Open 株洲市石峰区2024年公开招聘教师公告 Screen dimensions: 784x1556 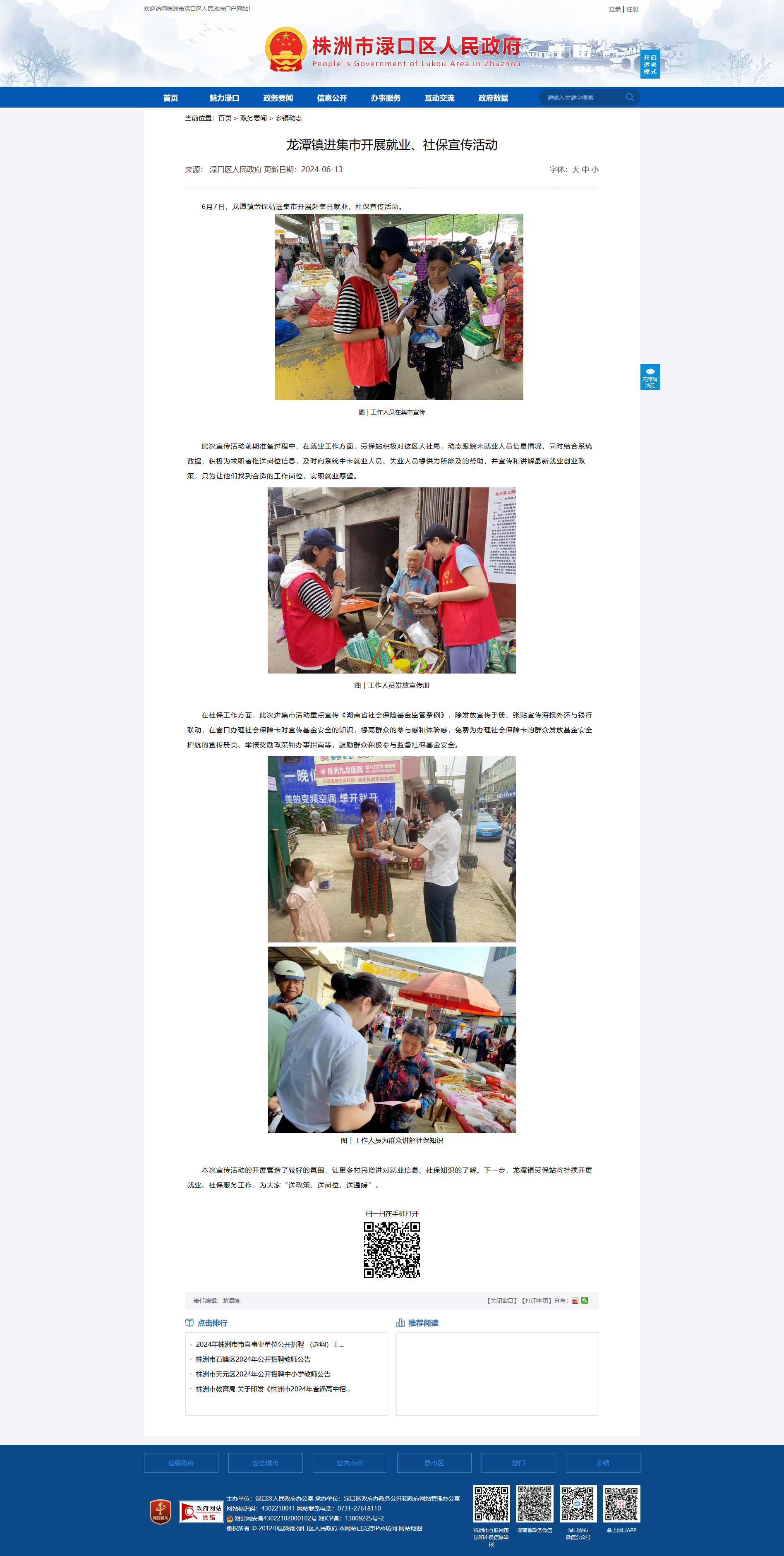coord(253,1359)
